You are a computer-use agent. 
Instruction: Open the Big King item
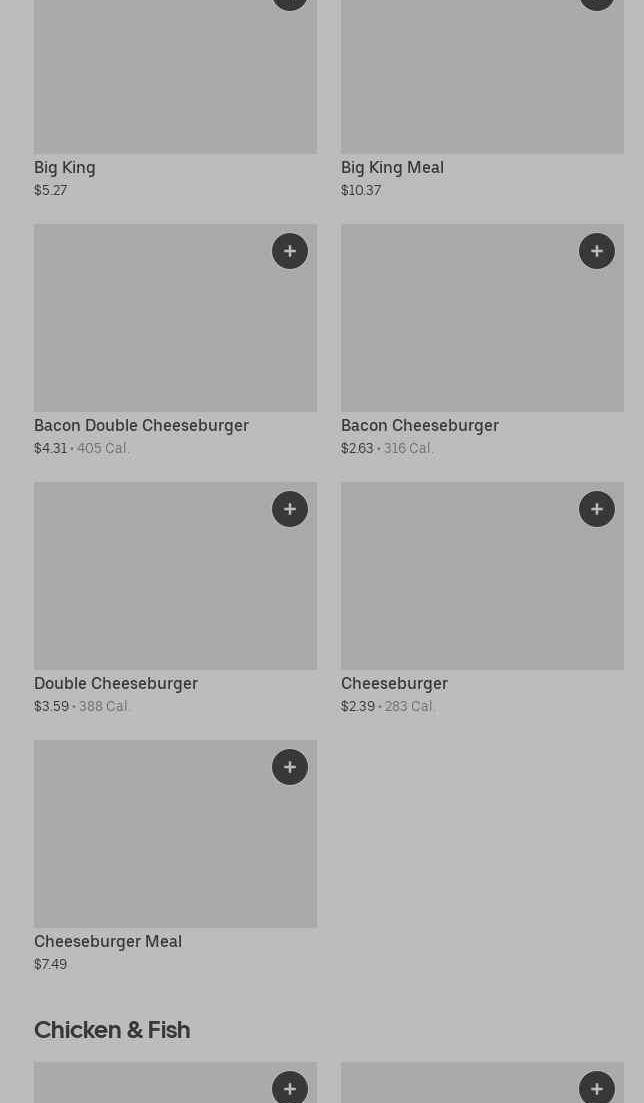tap(175, 90)
